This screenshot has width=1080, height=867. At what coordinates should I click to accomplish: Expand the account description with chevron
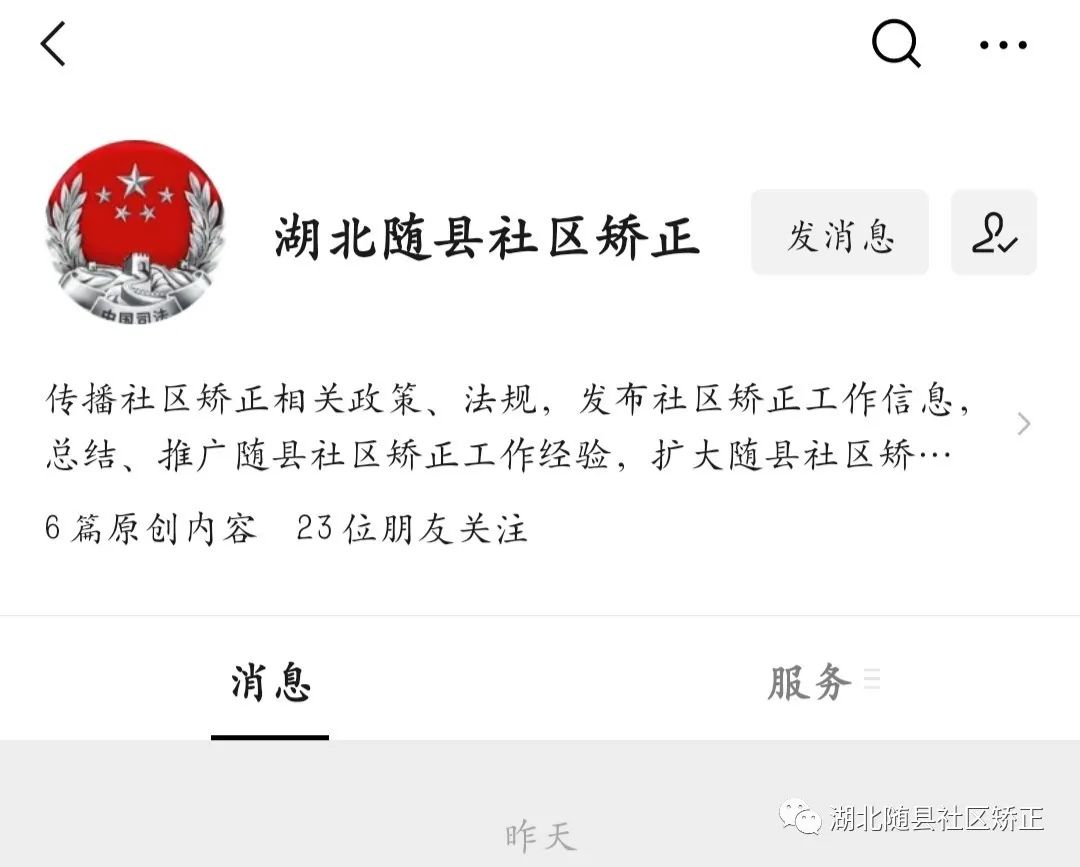coord(1023,424)
